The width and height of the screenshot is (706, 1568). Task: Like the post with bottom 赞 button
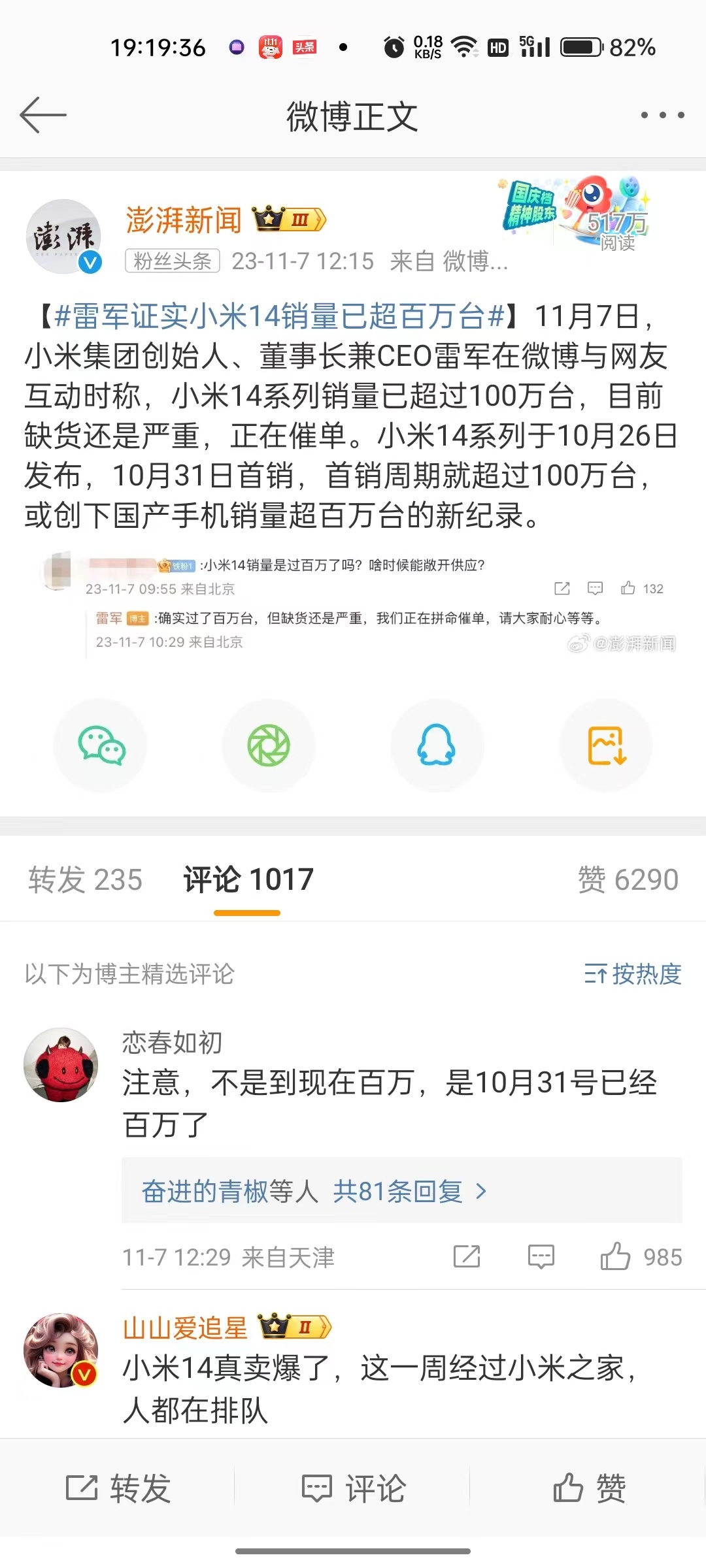[x=590, y=1488]
